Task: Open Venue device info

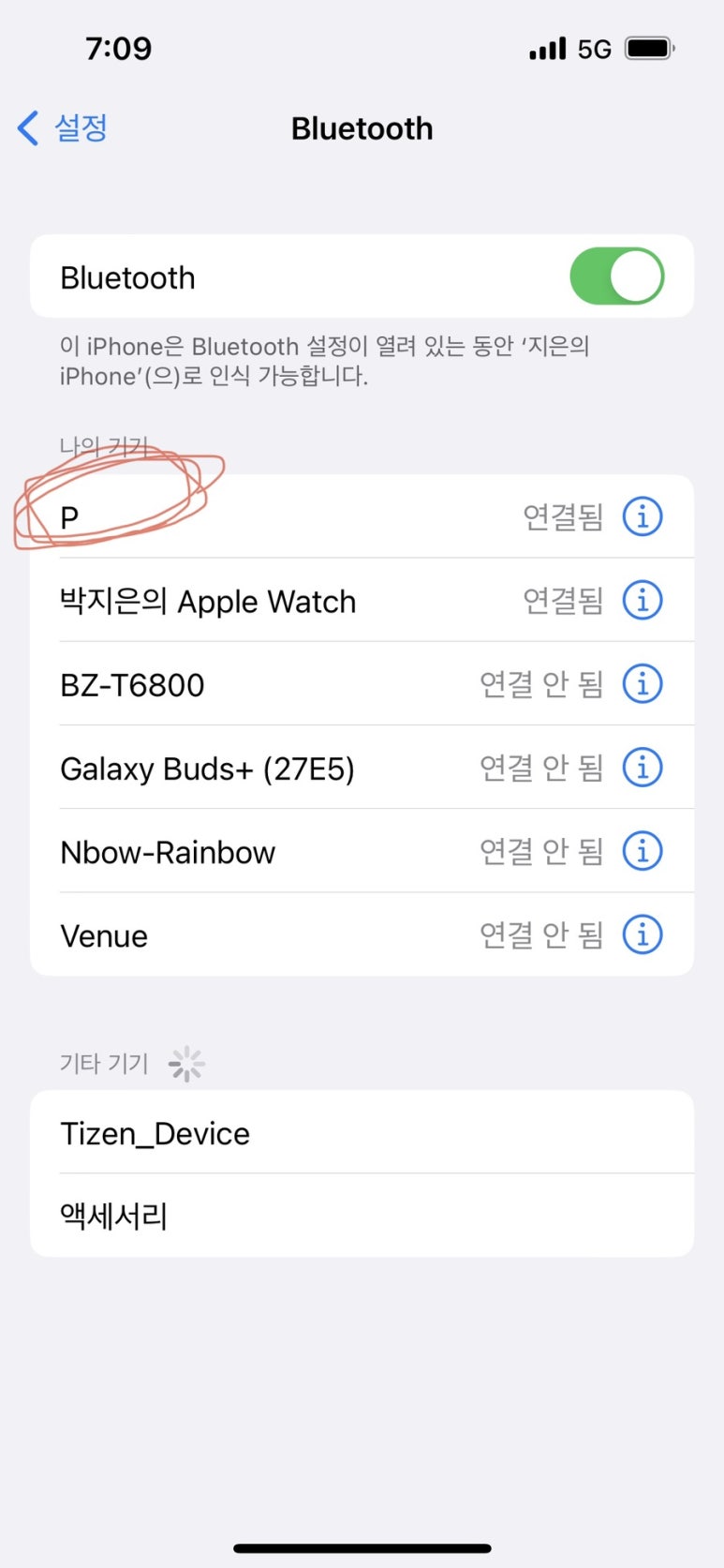Action: click(643, 934)
